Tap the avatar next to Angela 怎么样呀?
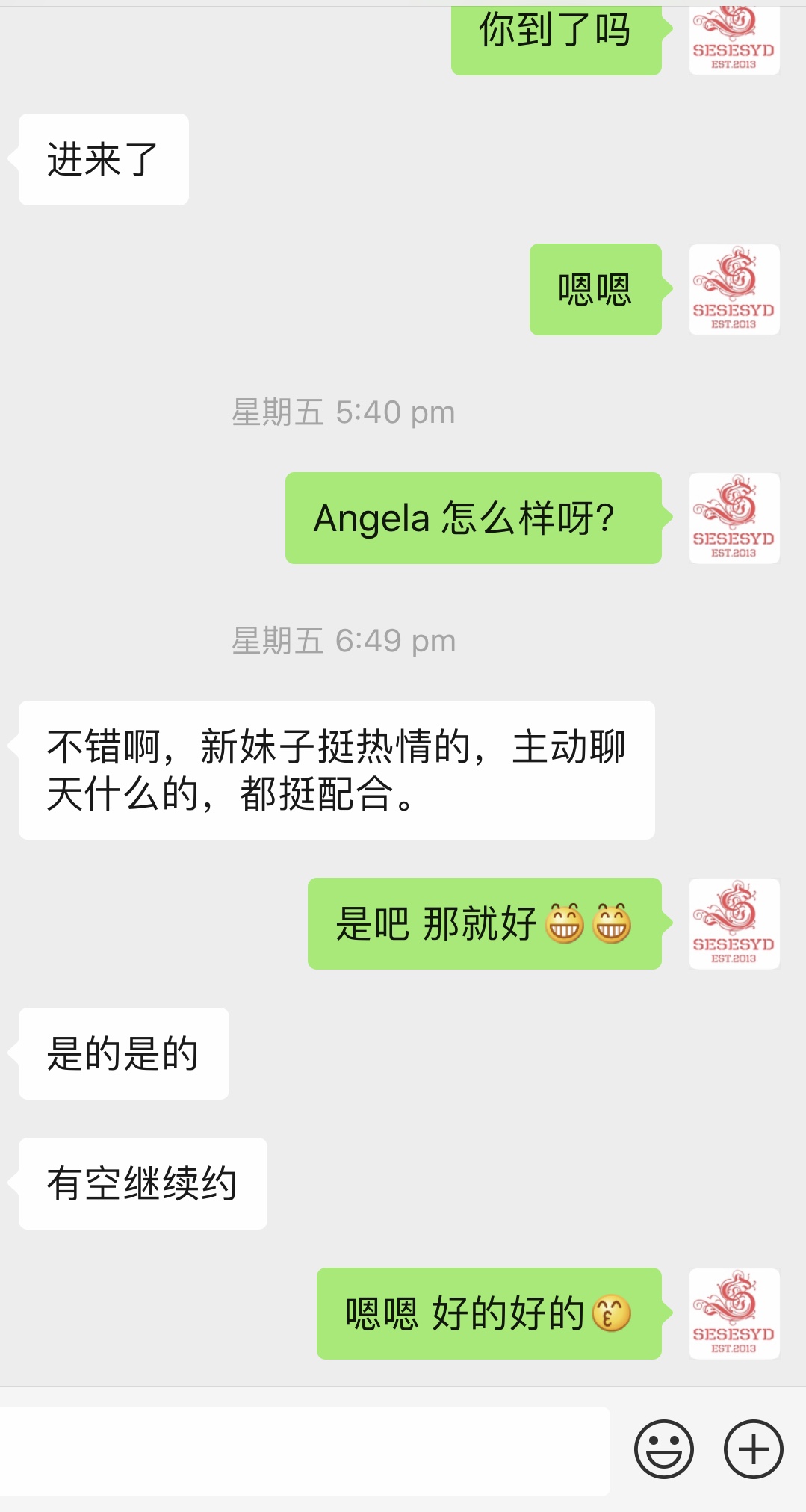This screenshot has height=1512, width=806. pos(734,518)
